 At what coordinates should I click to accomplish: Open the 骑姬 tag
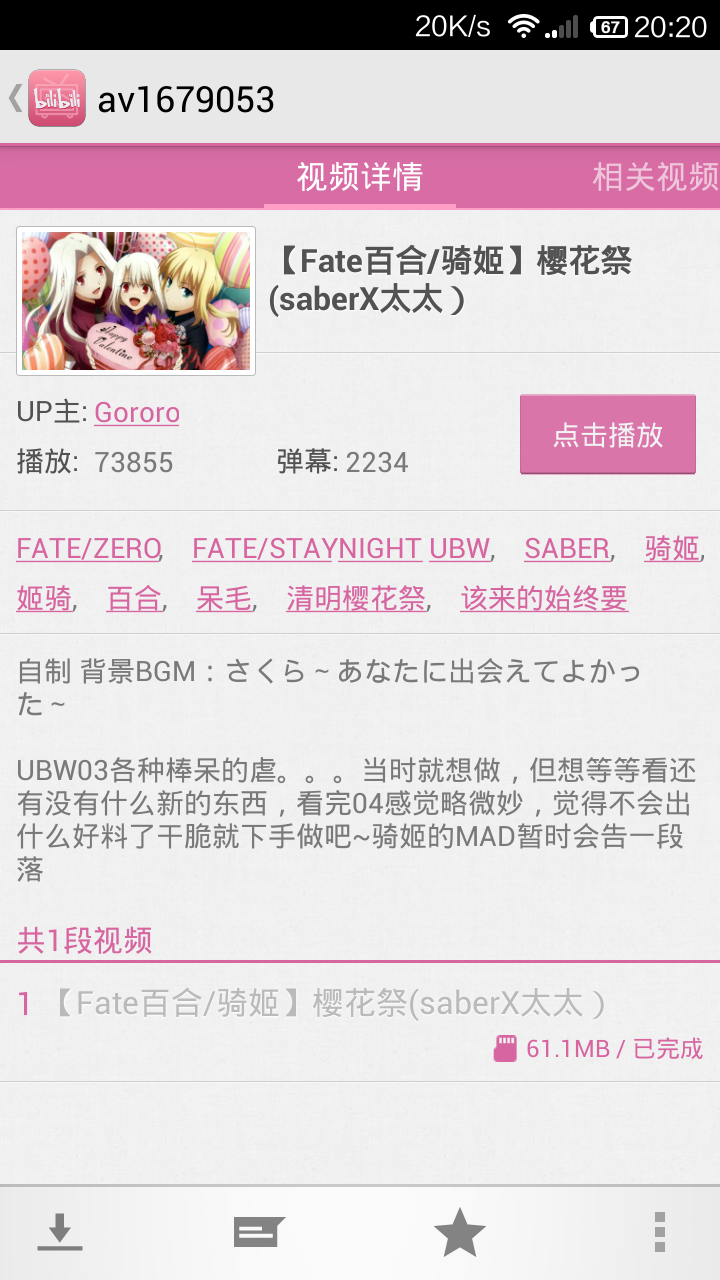[x=671, y=548]
